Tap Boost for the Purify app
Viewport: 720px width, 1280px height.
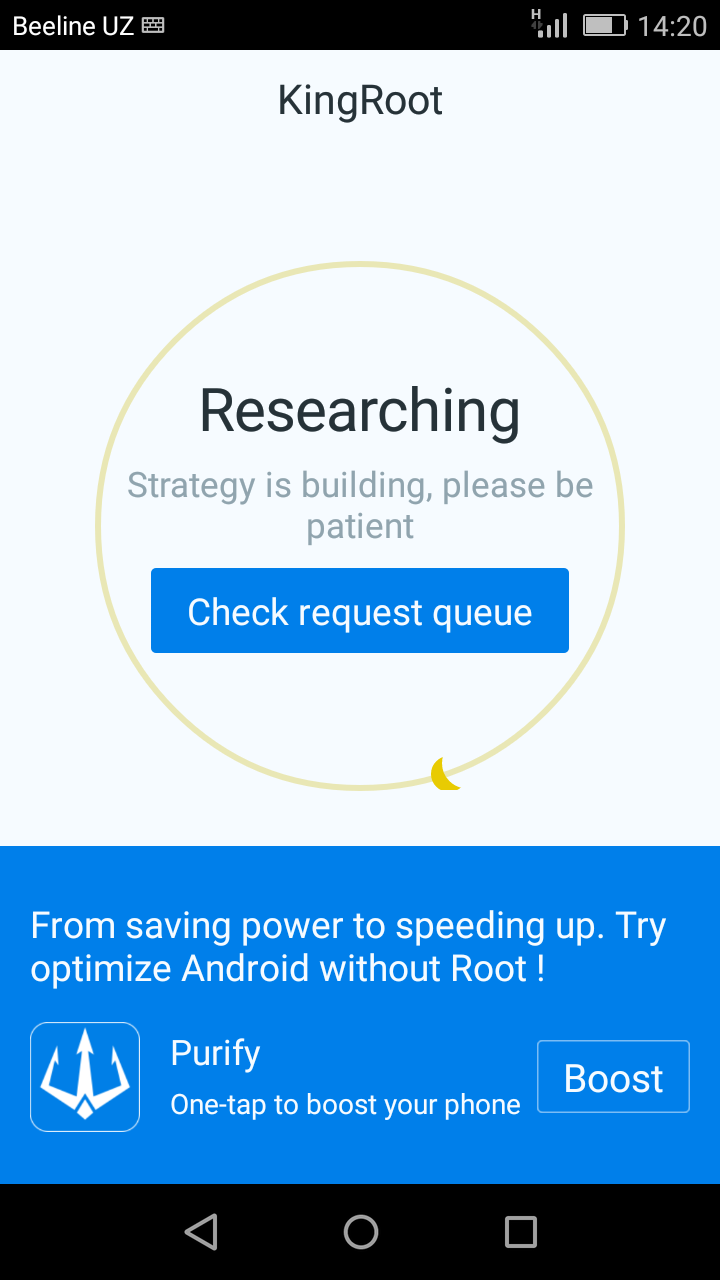click(x=613, y=1077)
